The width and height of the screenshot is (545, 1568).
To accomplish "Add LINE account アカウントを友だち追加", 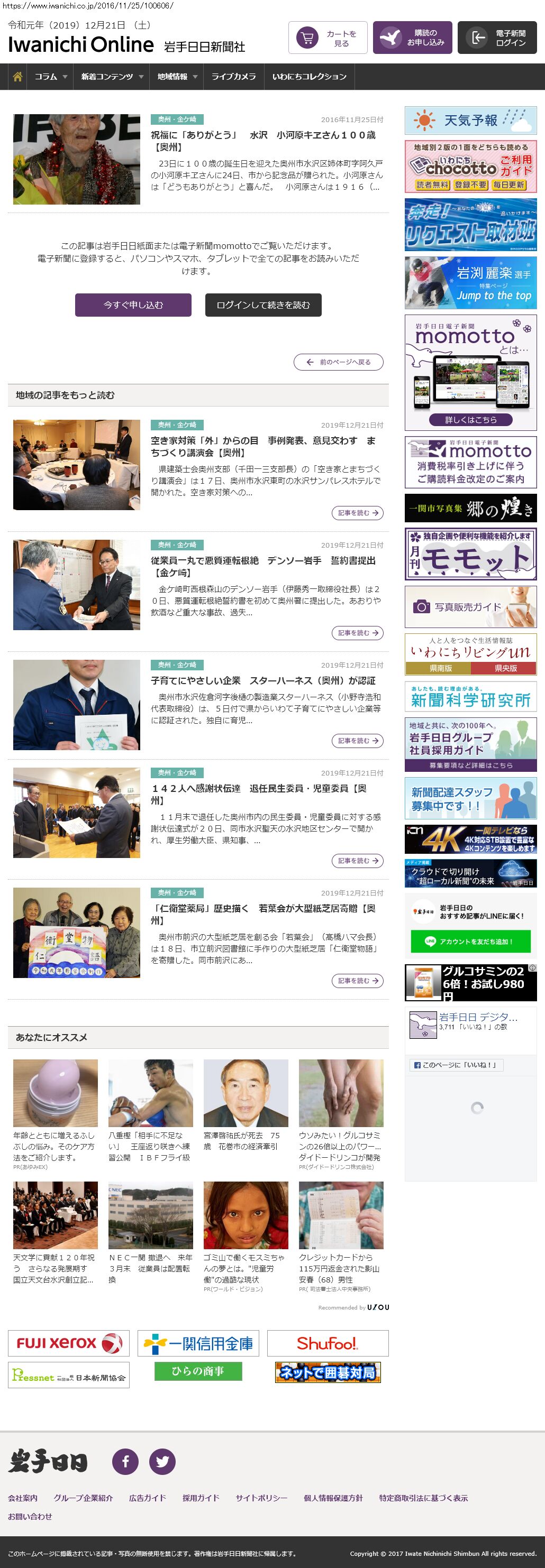I will click(470, 941).
